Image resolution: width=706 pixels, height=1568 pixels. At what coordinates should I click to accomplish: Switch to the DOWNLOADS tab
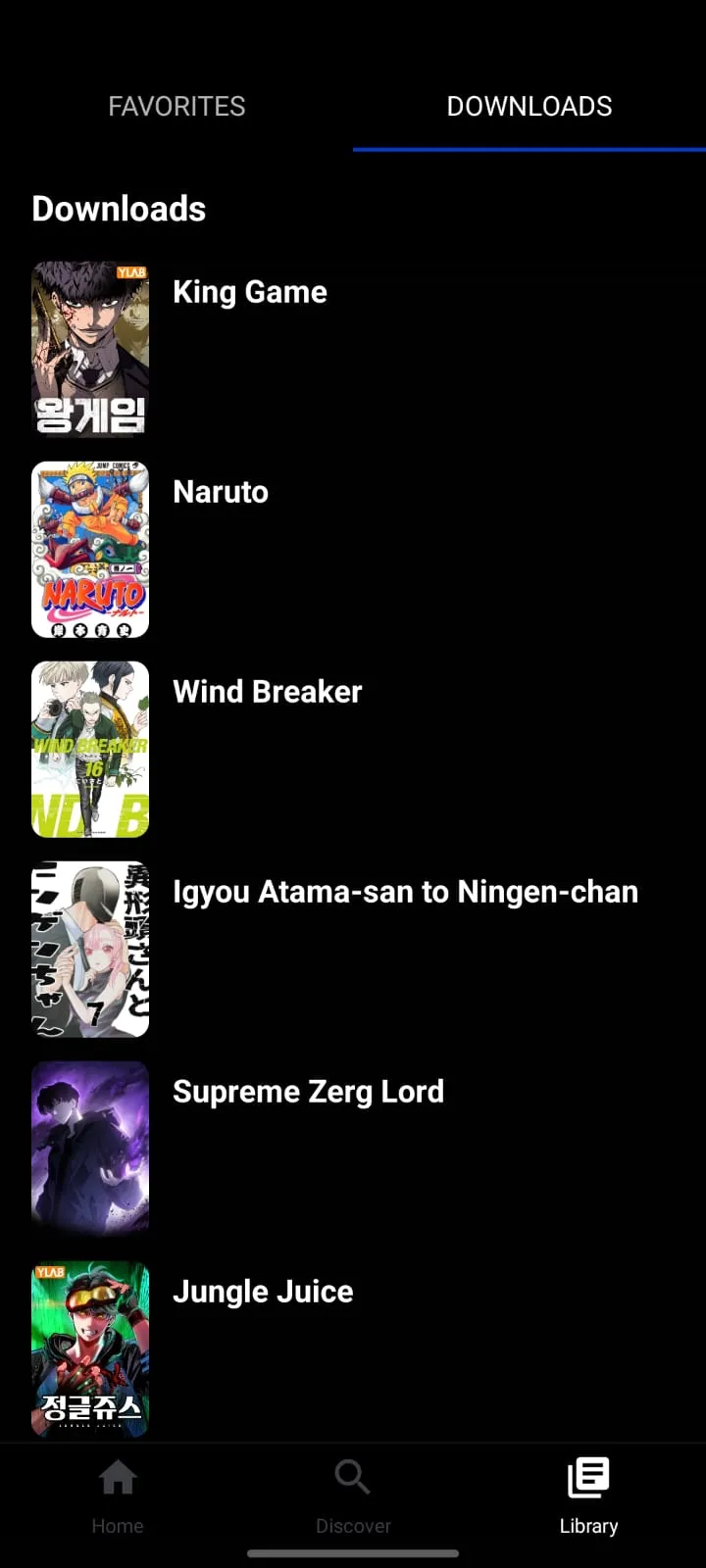click(529, 106)
